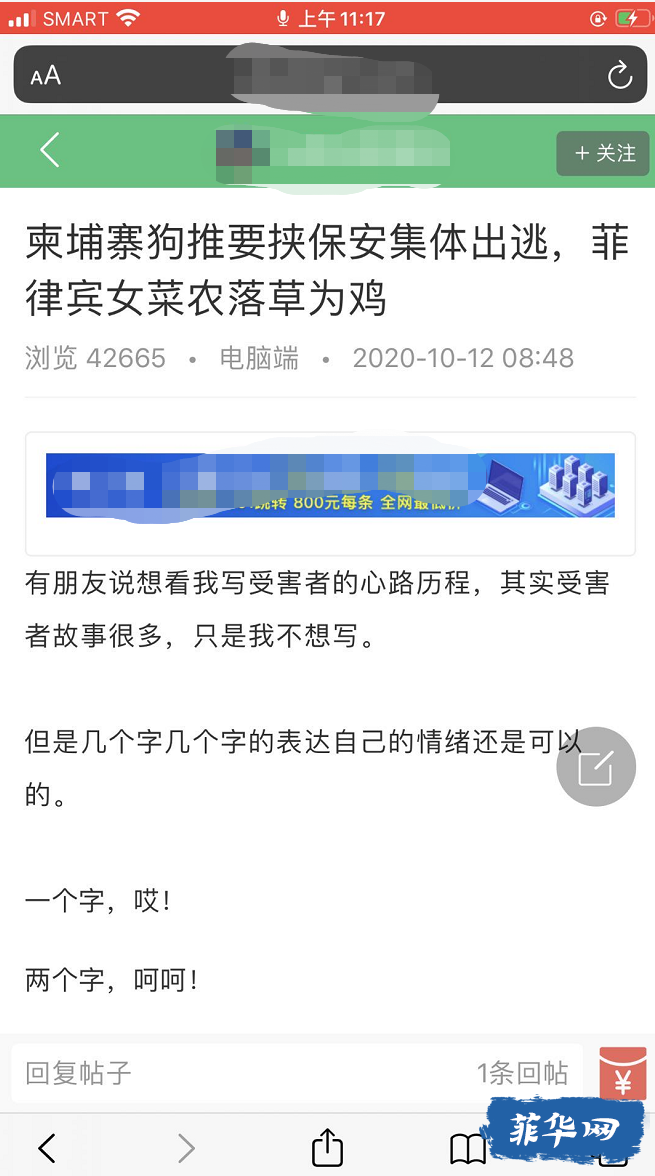Open the reader view AA menu
The height and width of the screenshot is (1176, 655).
[46, 76]
